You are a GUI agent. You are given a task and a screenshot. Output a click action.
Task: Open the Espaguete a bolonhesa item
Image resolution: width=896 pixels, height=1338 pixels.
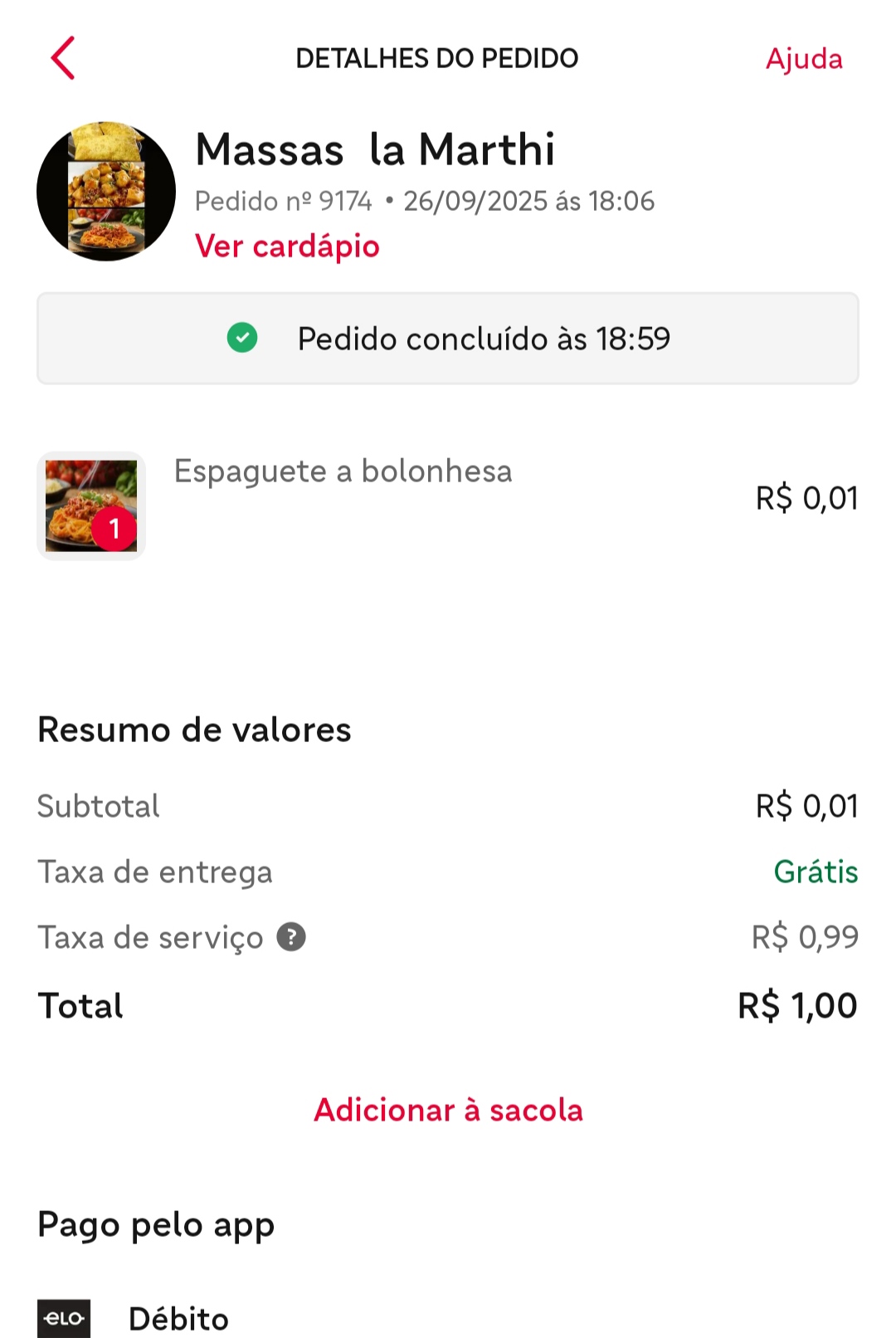click(x=343, y=471)
